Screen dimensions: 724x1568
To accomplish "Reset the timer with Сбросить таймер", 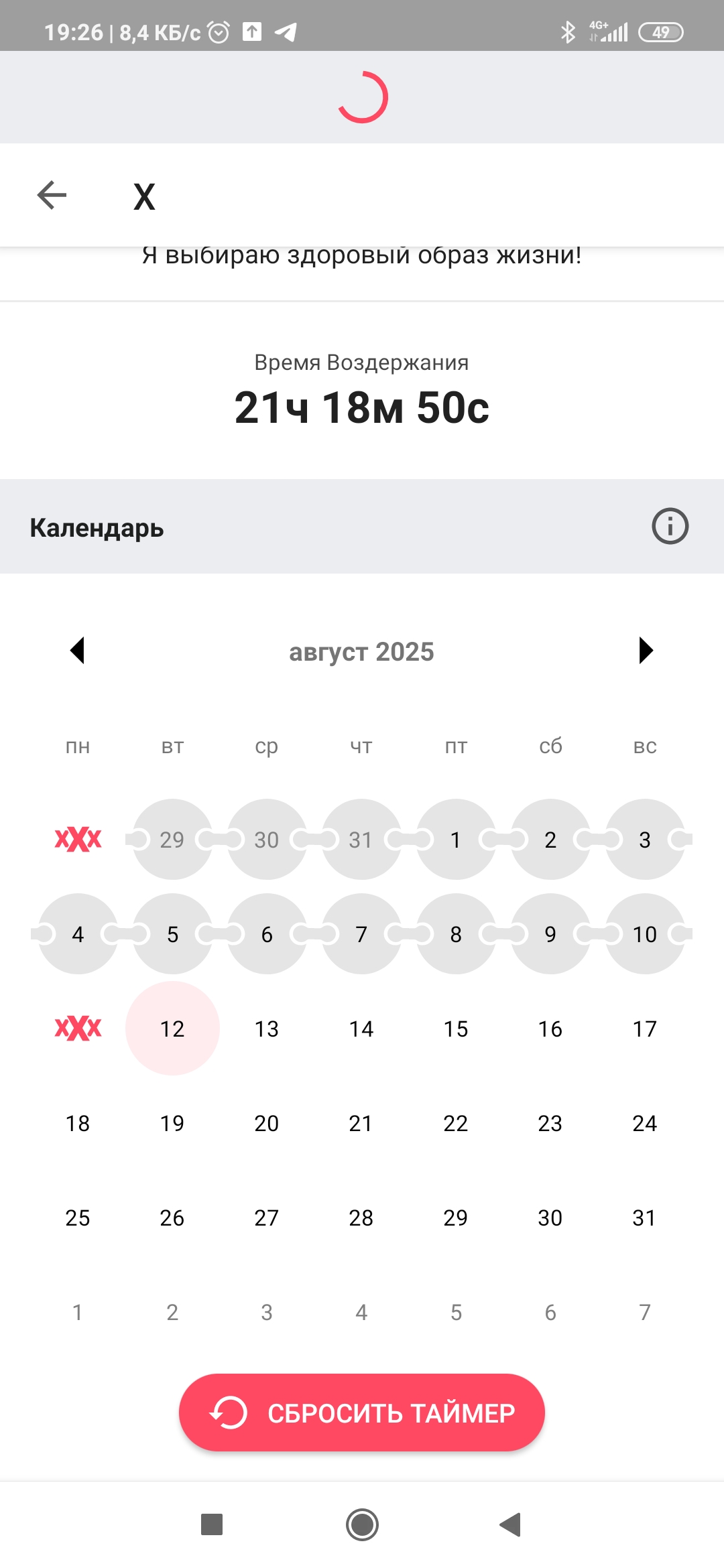I will click(362, 1413).
